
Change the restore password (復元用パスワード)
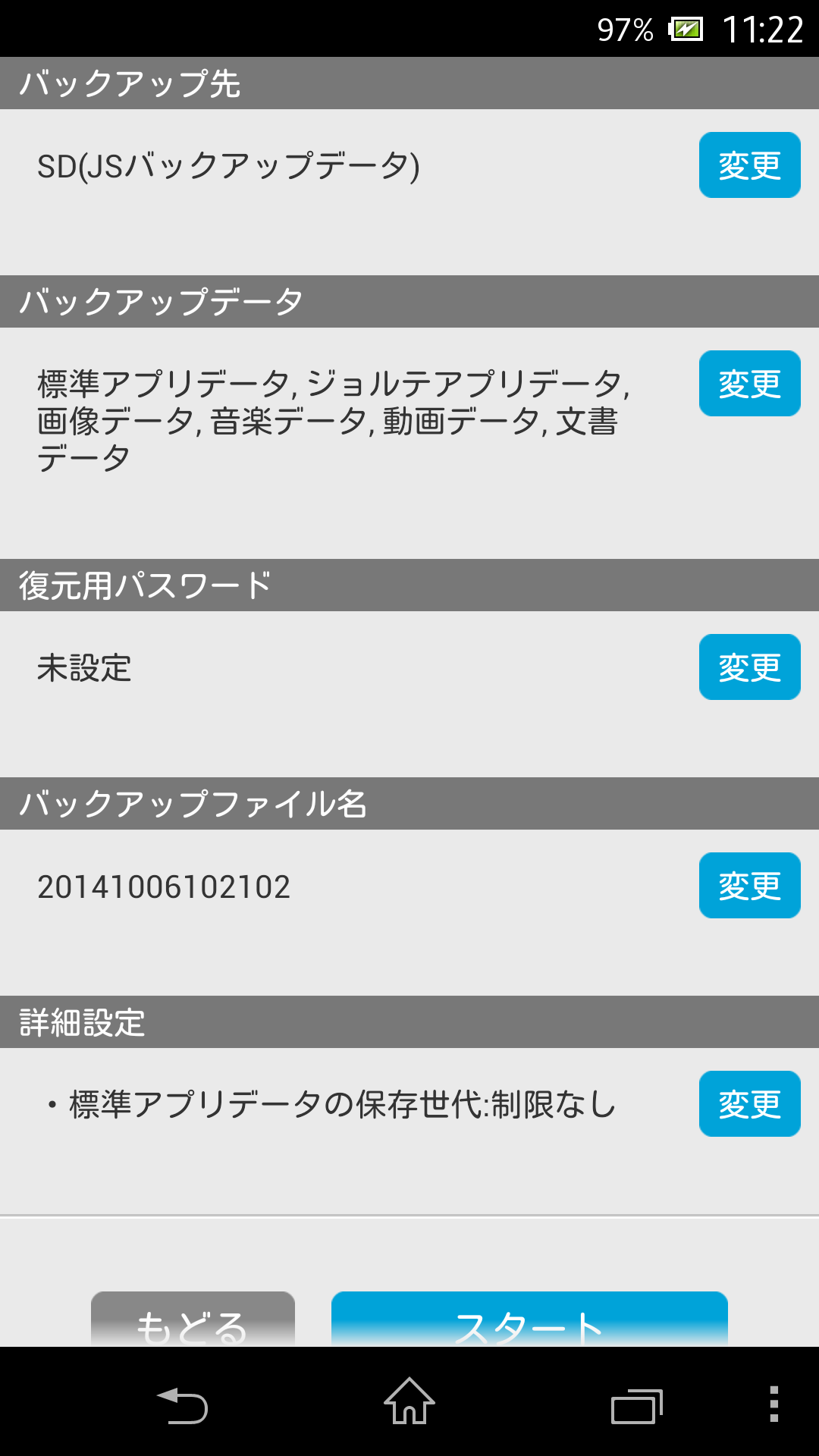click(749, 667)
